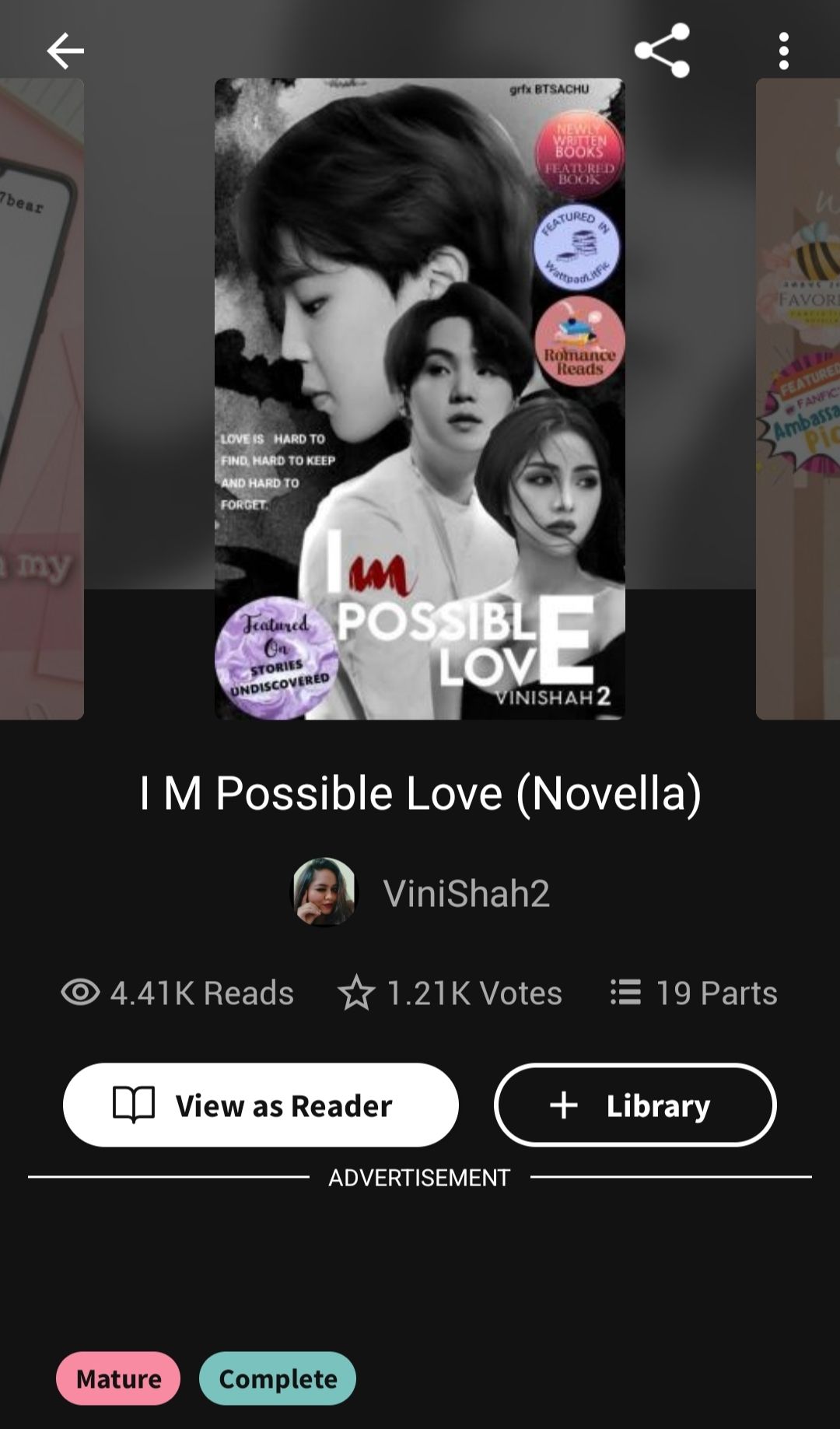Select the Mature tag chip
The height and width of the screenshot is (1429, 840).
[118, 1378]
